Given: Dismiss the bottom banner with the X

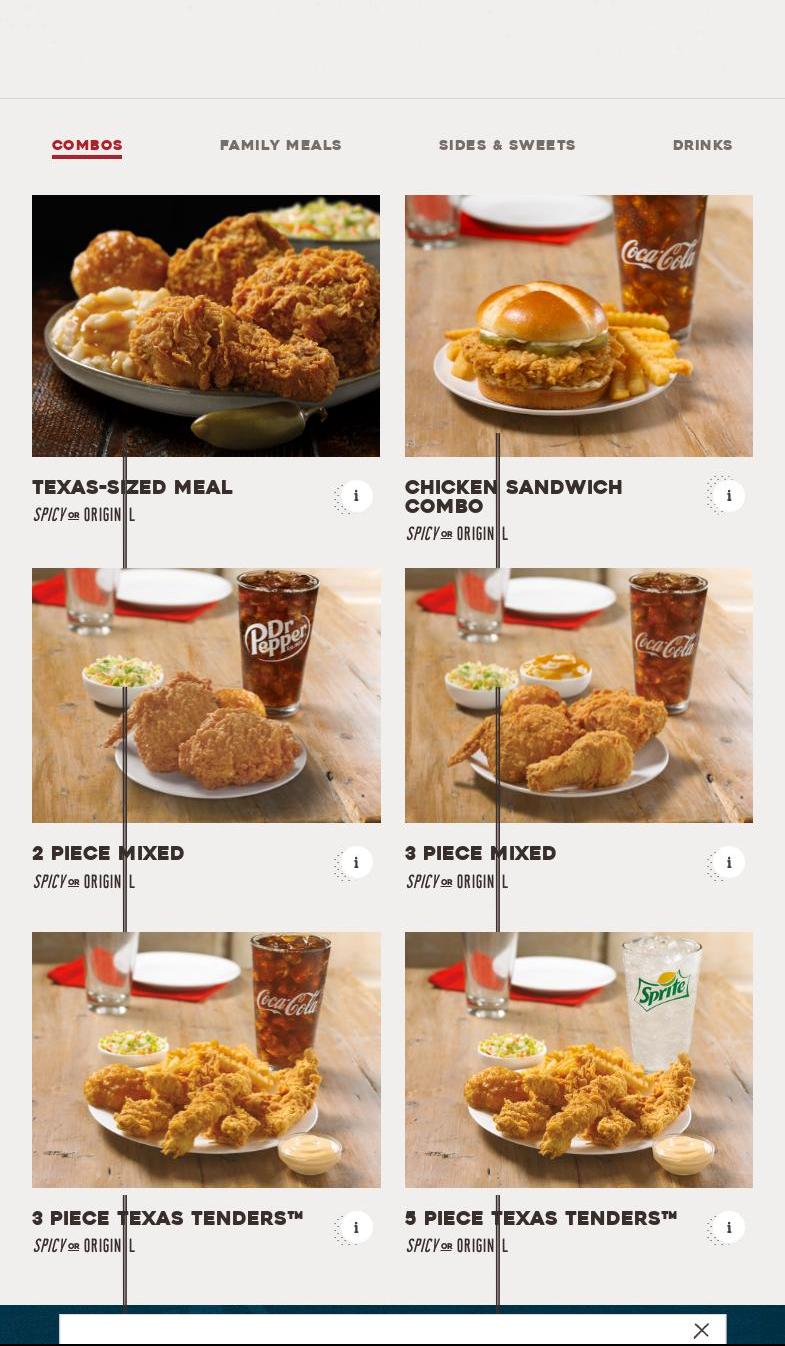Looking at the screenshot, I should pyautogui.click(x=701, y=1330).
